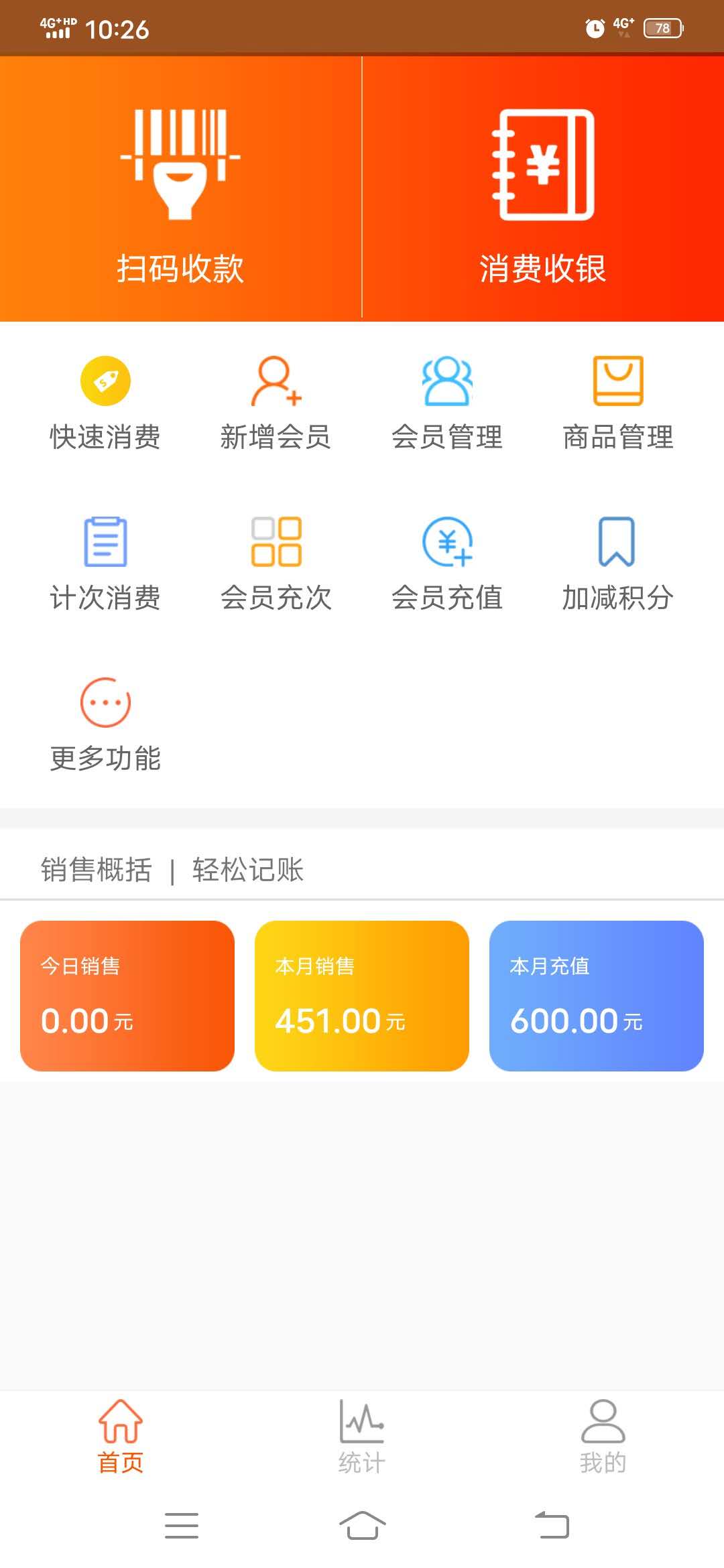The width and height of the screenshot is (724, 1568).
Task: View the 本月销售 card
Action: pyautogui.click(x=362, y=996)
